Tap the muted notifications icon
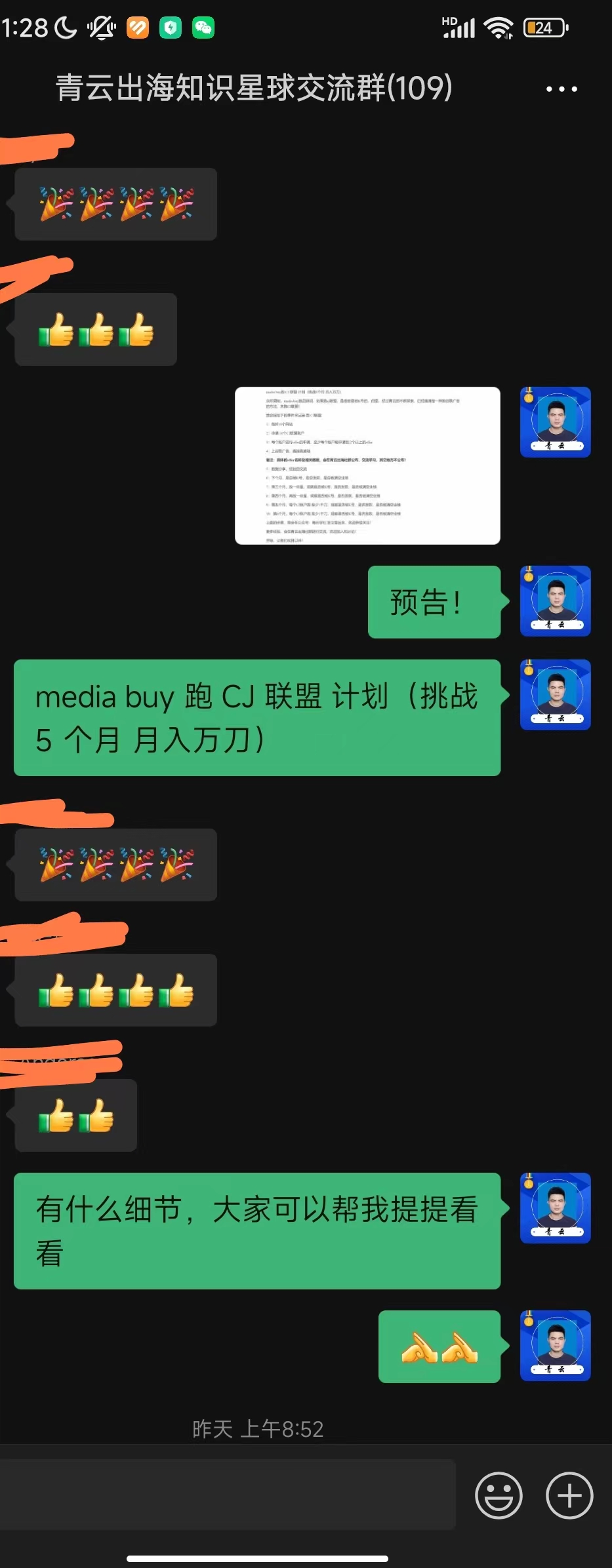This screenshot has width=612, height=1568. (100, 28)
